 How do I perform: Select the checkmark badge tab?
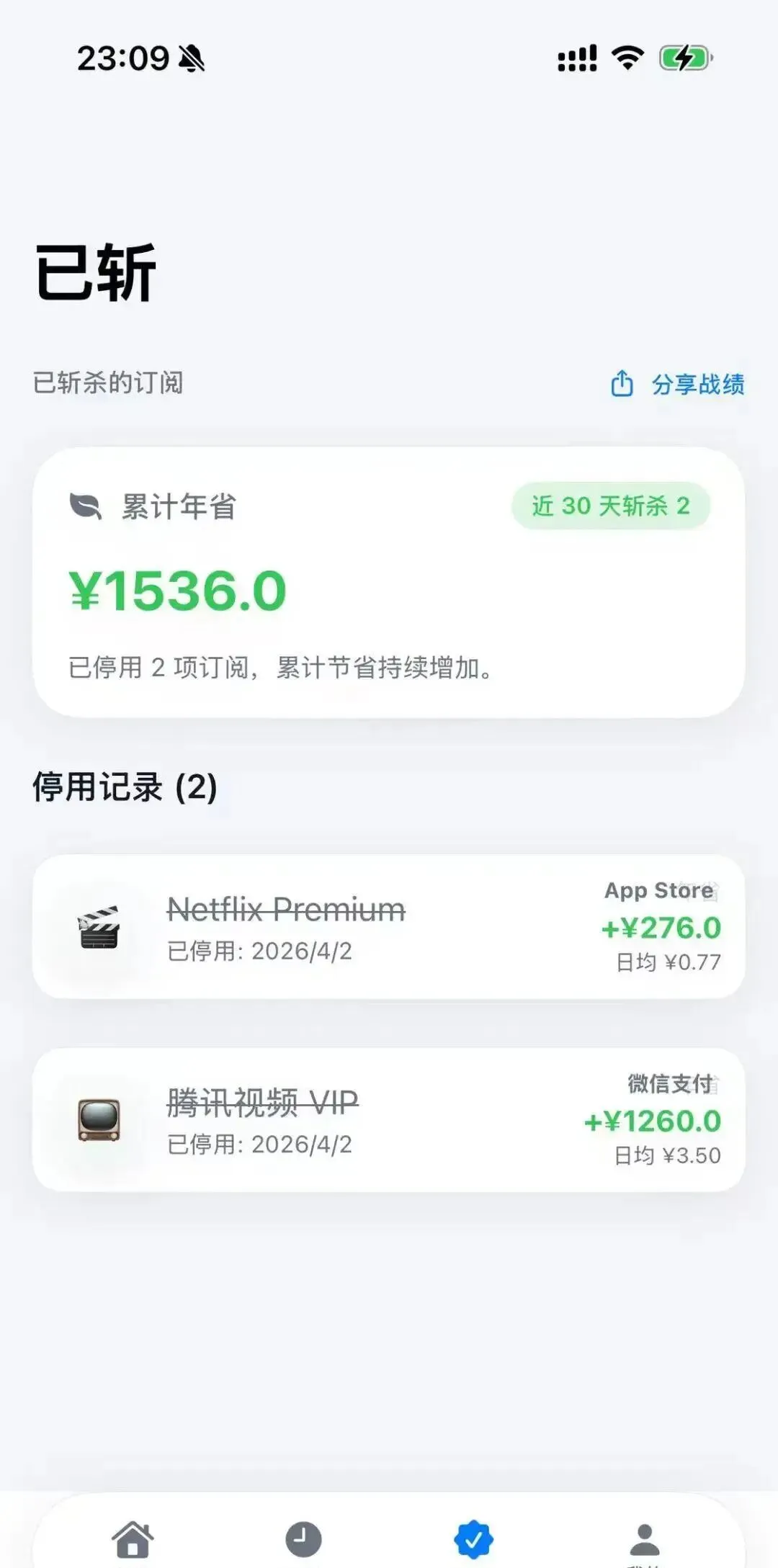tap(473, 1539)
